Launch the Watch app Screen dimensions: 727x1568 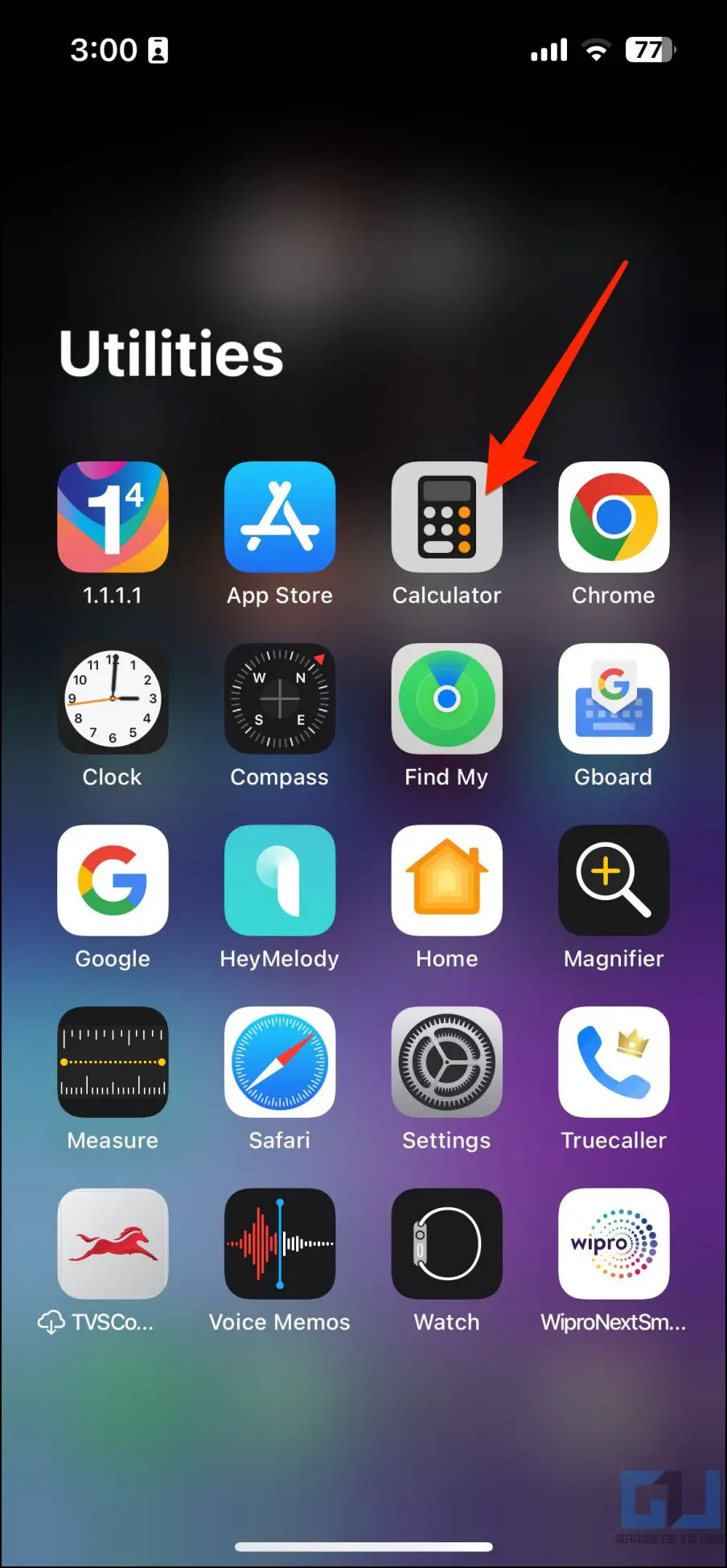click(x=446, y=1243)
